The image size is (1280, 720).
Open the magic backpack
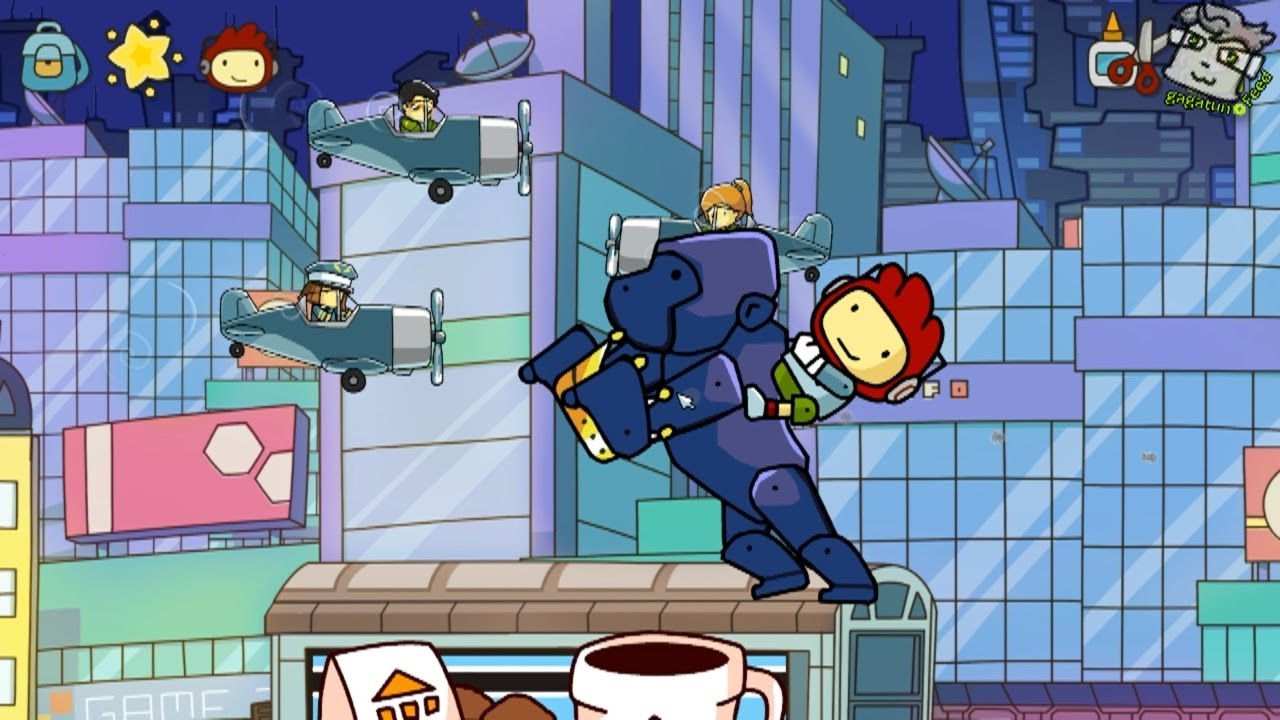[54, 57]
